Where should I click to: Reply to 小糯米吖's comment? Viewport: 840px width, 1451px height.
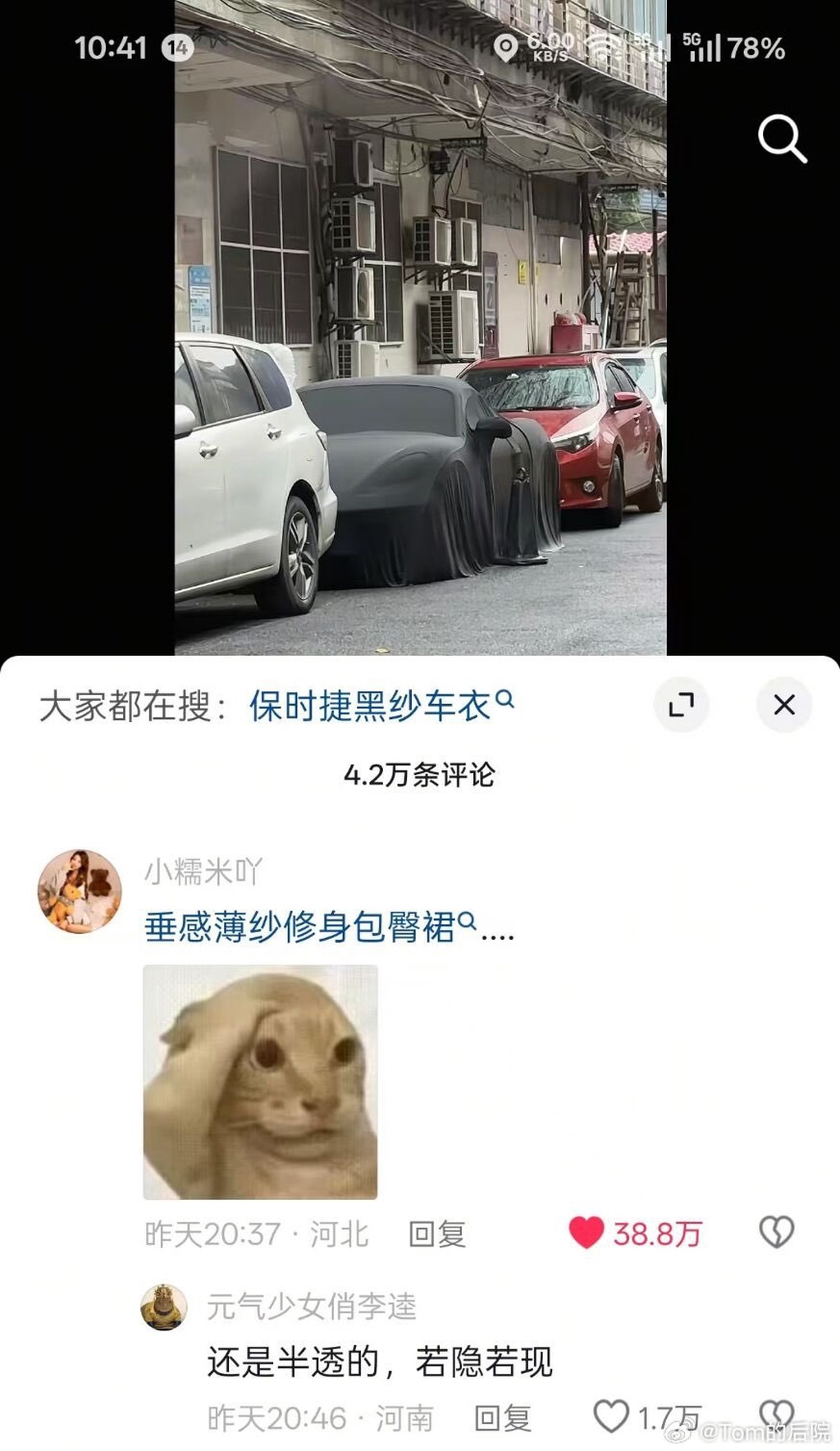[x=437, y=1234]
